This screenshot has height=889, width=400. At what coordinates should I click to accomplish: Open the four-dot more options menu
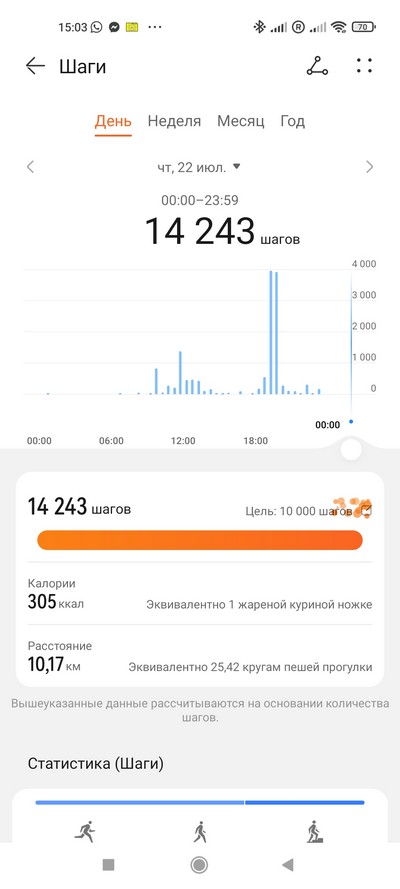pos(364,66)
